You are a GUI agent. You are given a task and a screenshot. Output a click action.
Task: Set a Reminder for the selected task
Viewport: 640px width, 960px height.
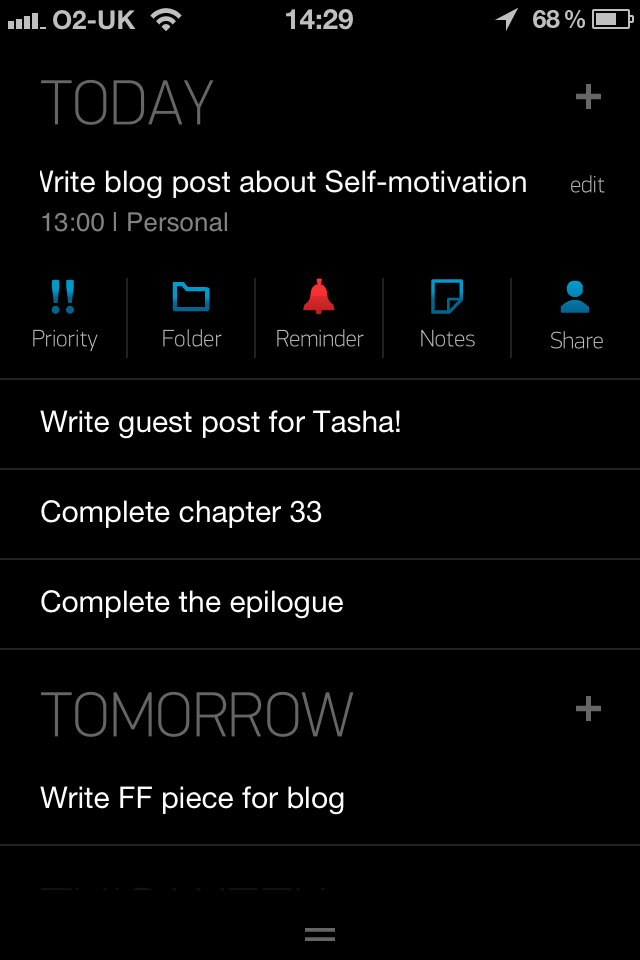pos(319,316)
